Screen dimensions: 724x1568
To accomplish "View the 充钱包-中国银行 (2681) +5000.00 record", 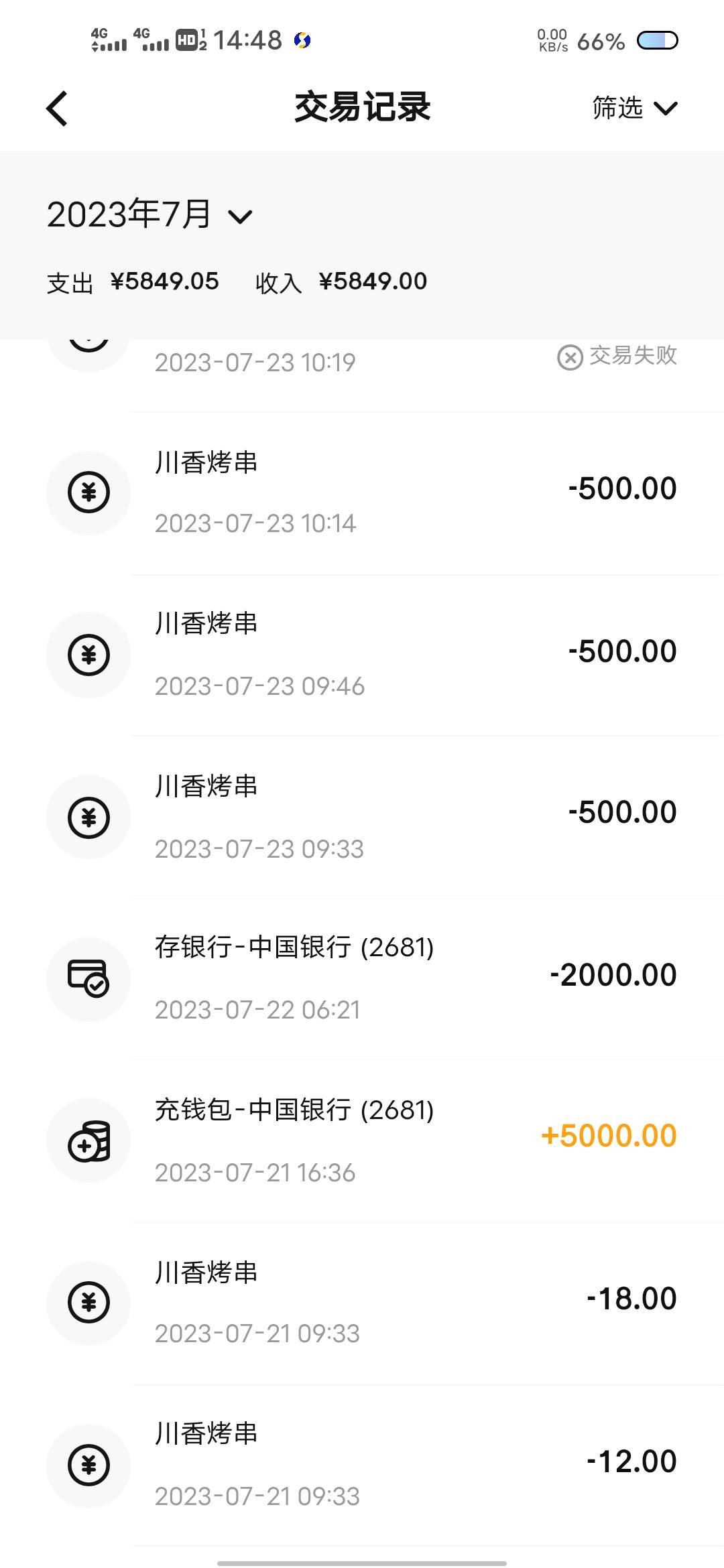I will tap(362, 1141).
